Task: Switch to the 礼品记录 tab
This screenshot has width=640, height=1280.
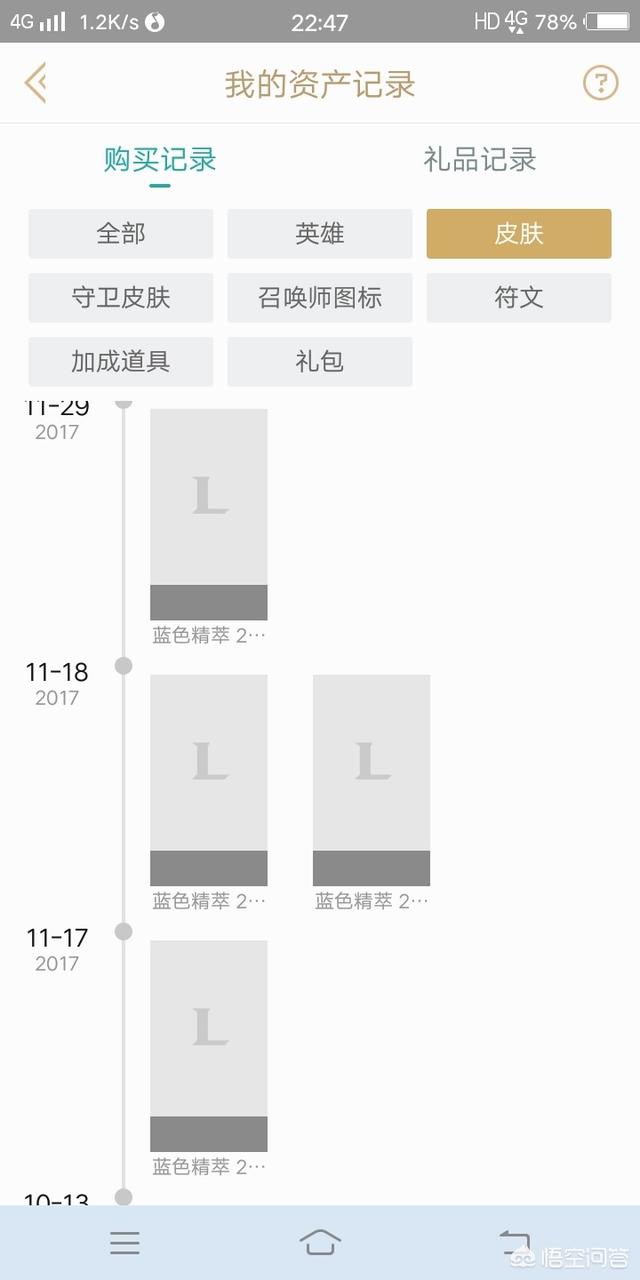Action: [480, 160]
